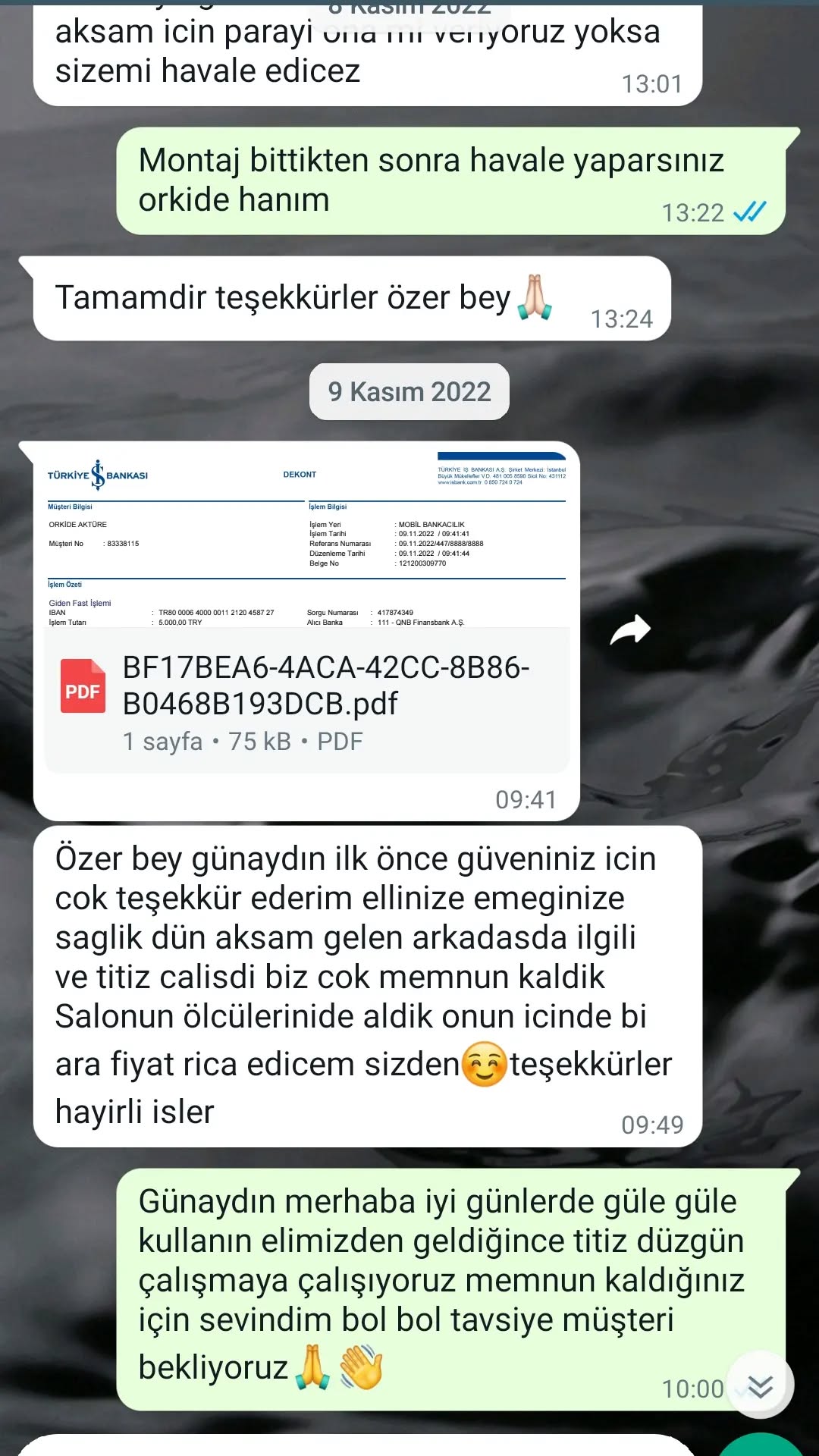Jump to the latest messages with the down chevrons
Image resolution: width=819 pixels, height=1456 pixels.
pos(760,1385)
